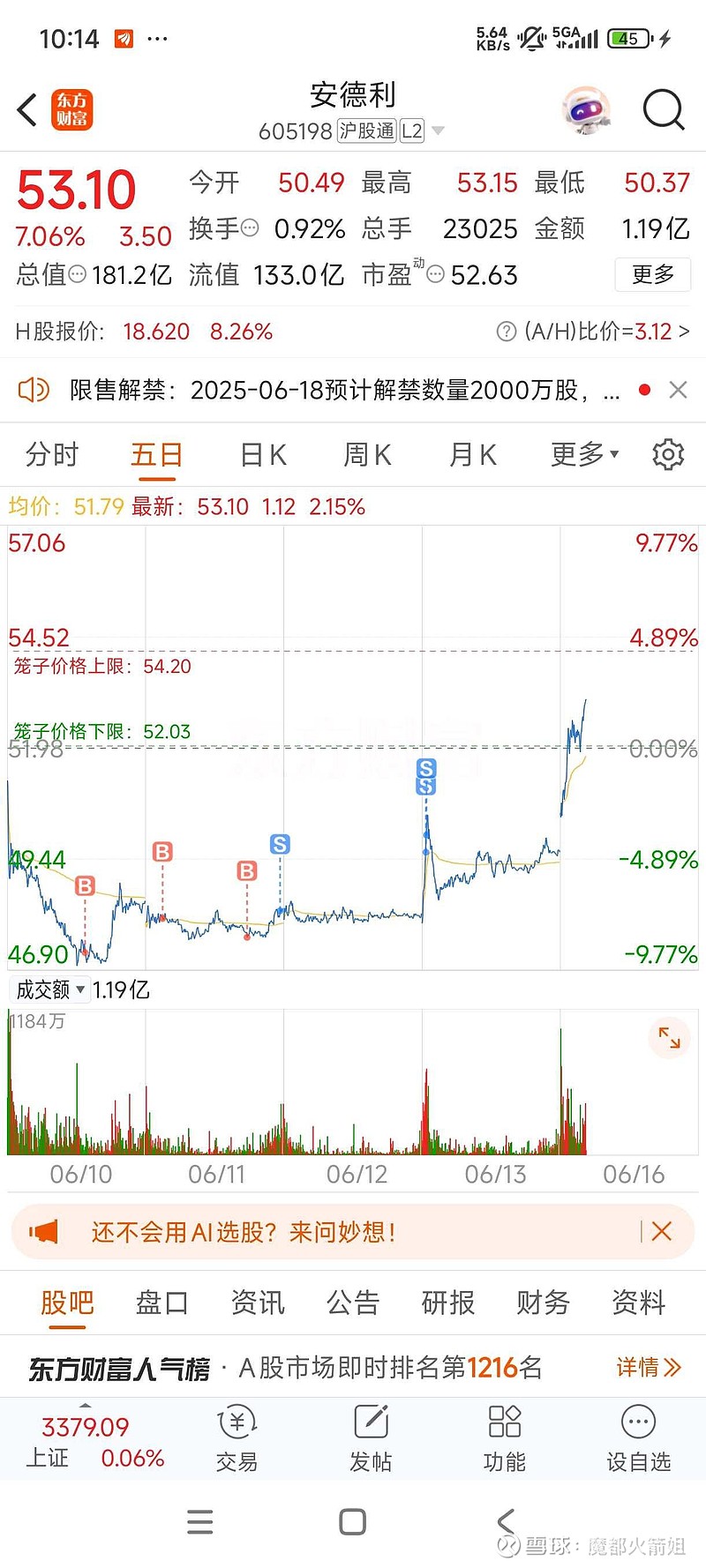
Task: Expand the 成交额 indicator dropdown
Action: click(50, 989)
